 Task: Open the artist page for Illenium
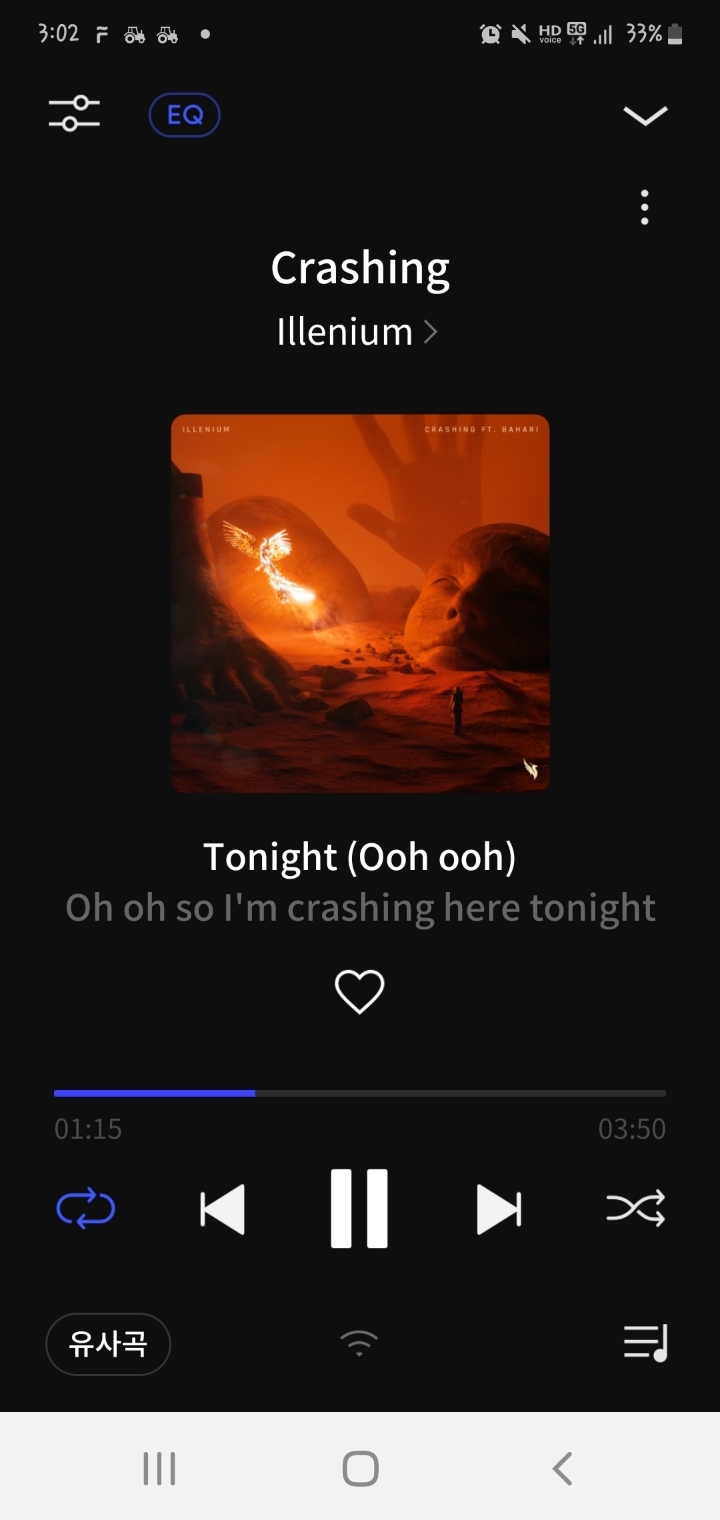358,331
